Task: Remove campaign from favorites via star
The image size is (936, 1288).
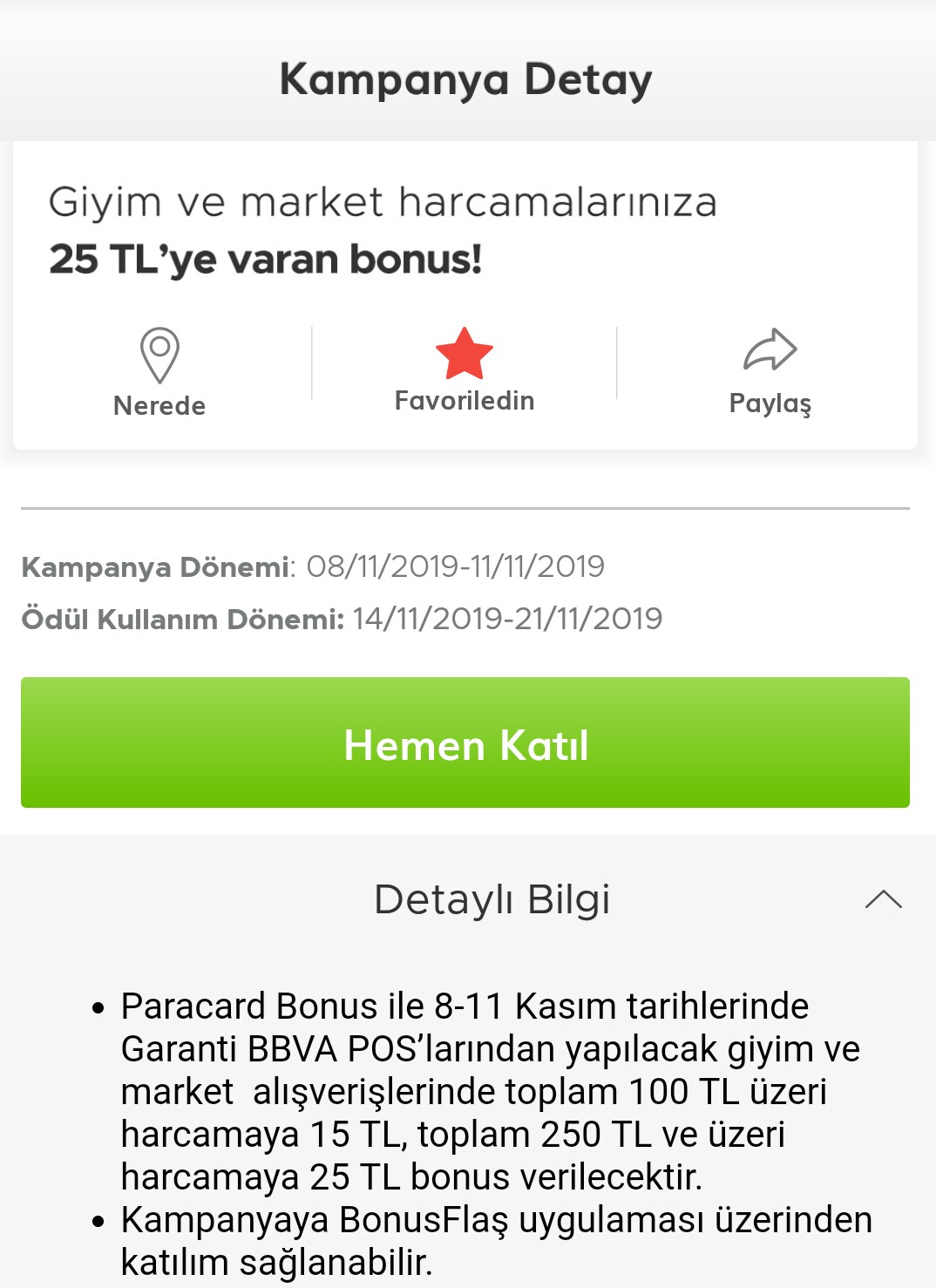Action: point(464,355)
